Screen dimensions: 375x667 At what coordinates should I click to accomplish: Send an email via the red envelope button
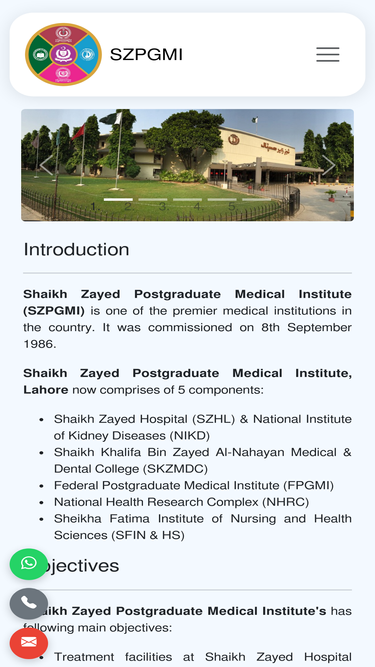coord(29,643)
